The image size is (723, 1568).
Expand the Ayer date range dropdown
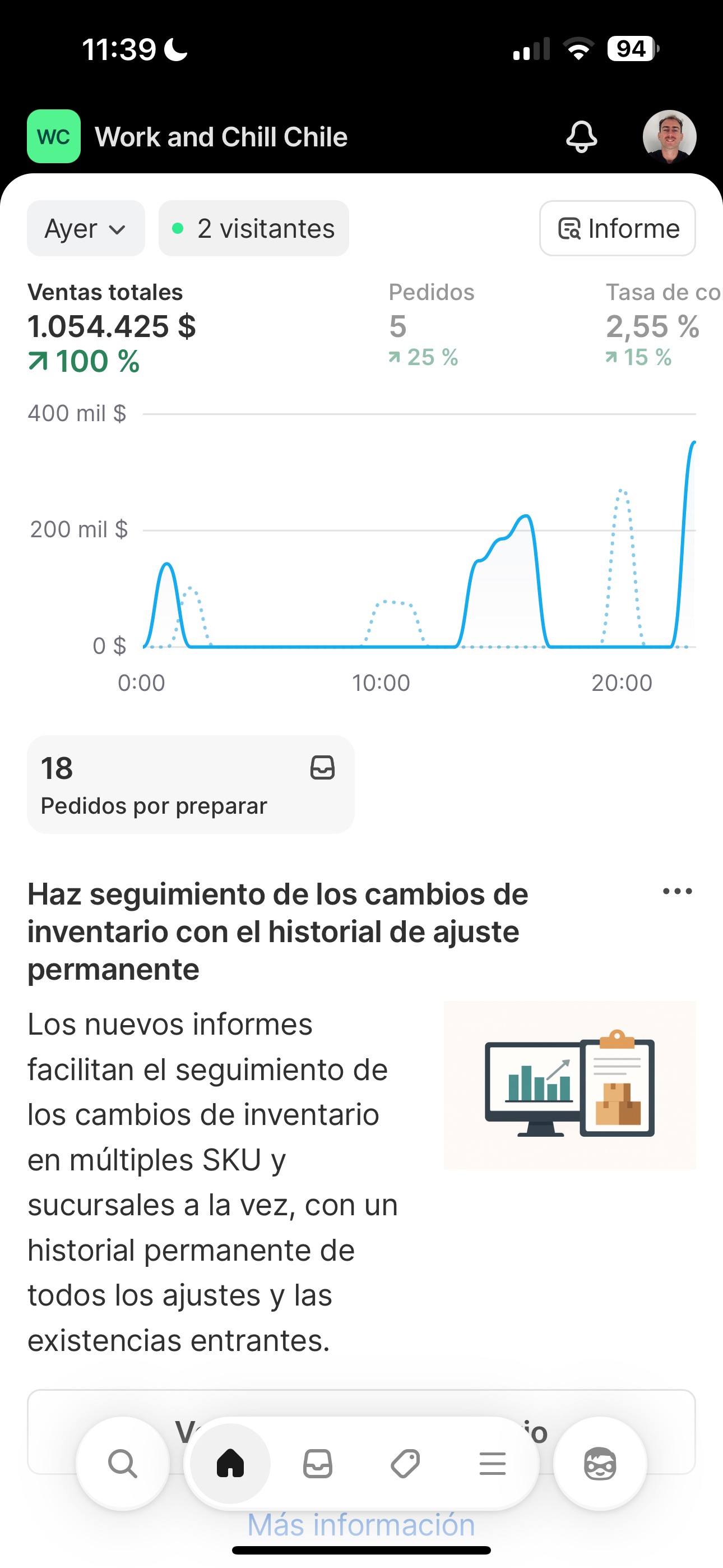pyautogui.click(x=86, y=229)
